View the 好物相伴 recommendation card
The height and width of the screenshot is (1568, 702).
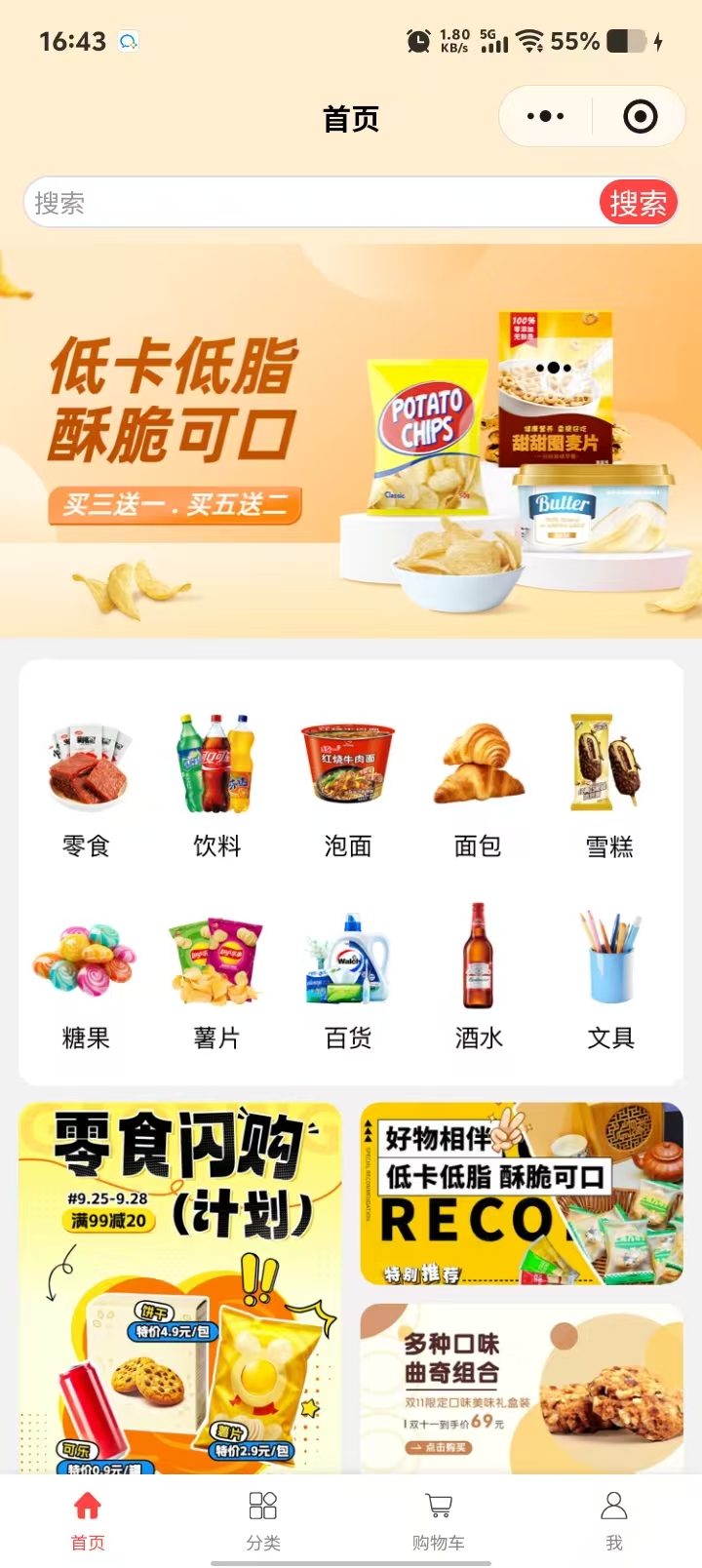pyautogui.click(x=522, y=1194)
